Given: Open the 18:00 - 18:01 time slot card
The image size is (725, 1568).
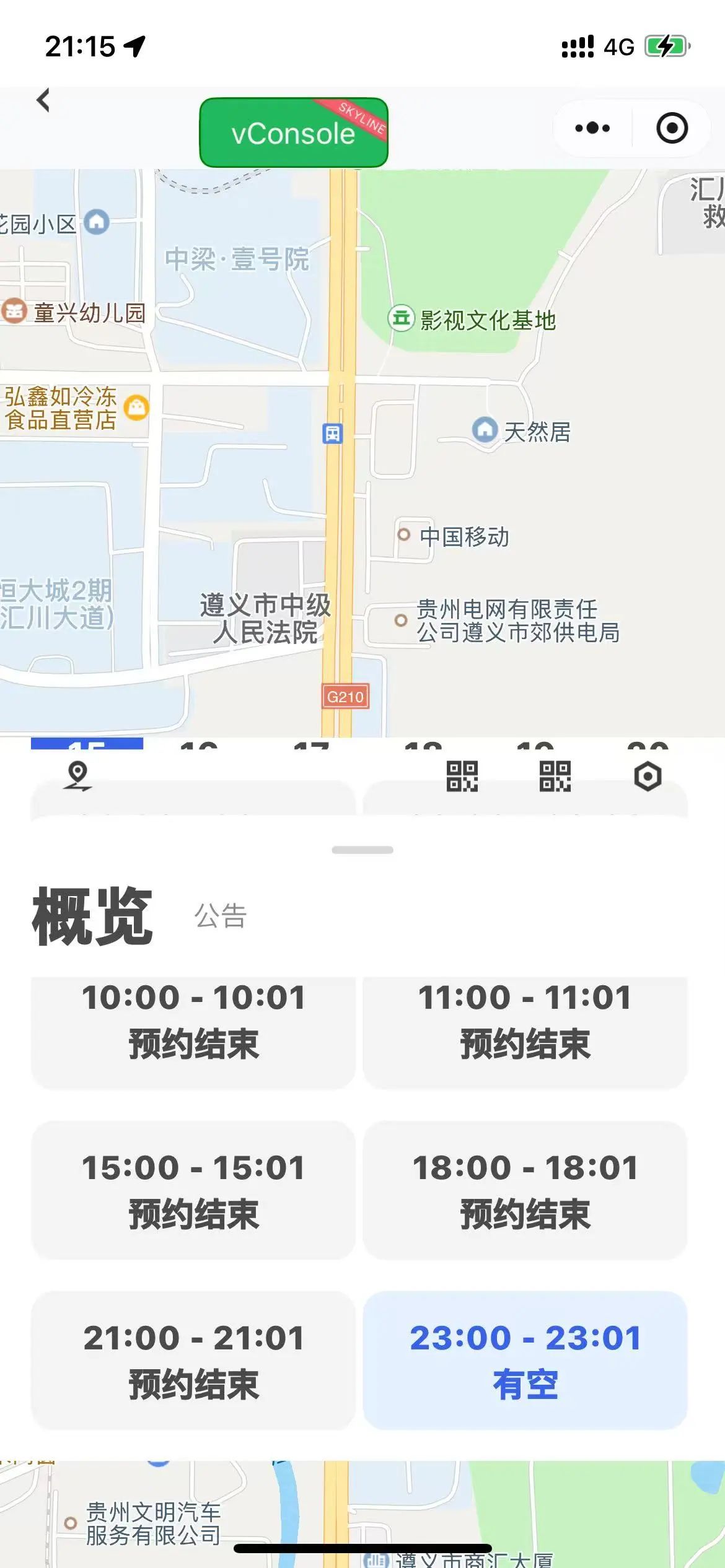Looking at the screenshot, I should (525, 1190).
